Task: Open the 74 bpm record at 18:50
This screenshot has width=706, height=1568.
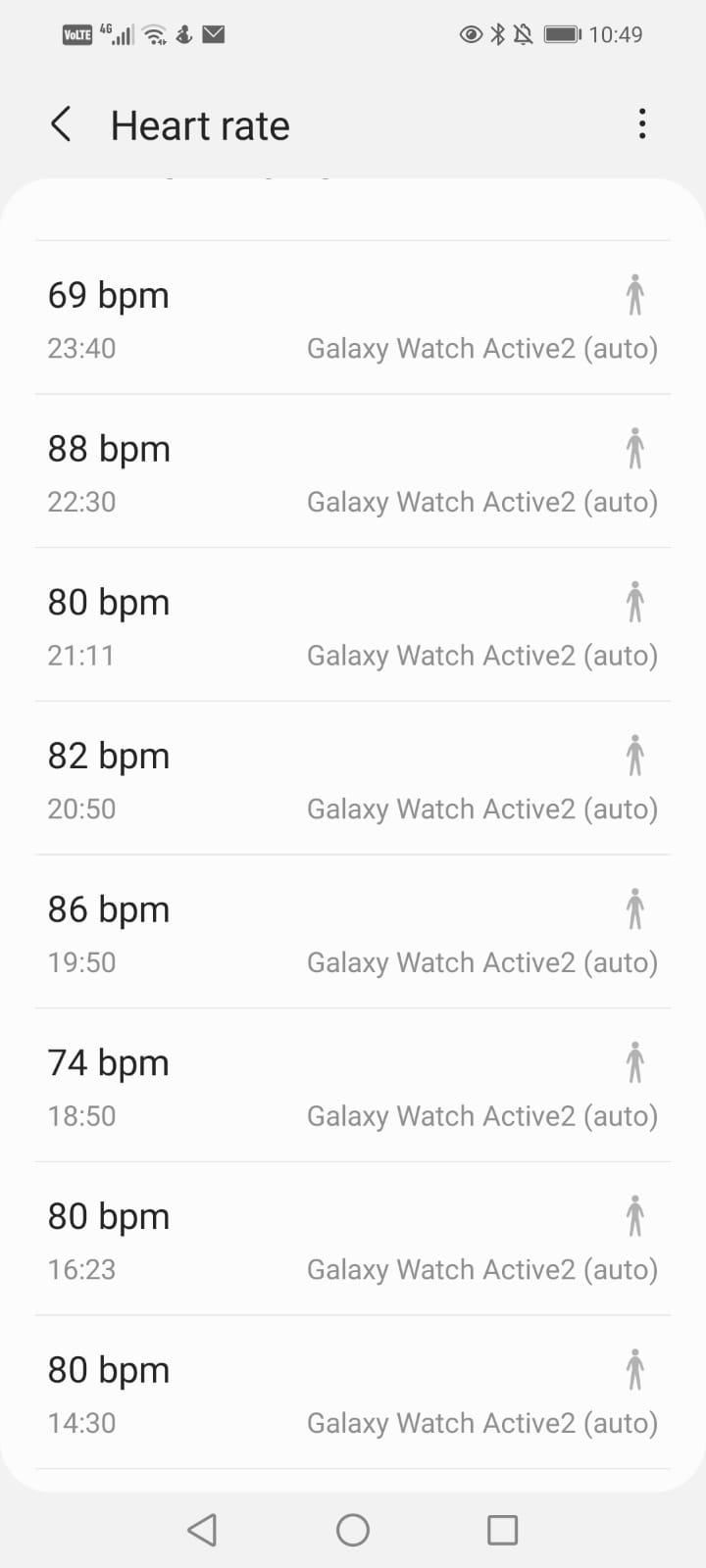Action: pyautogui.click(x=353, y=1088)
